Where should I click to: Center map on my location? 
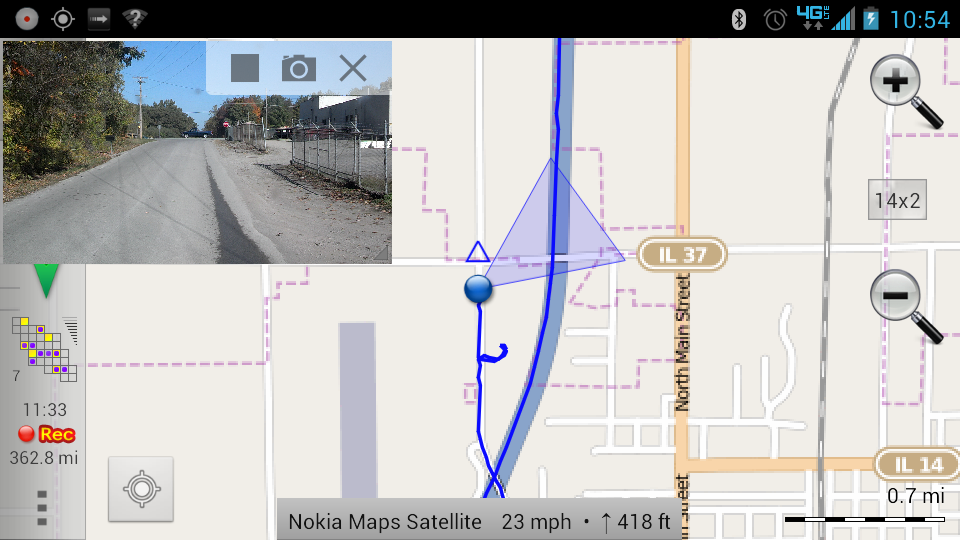pos(141,489)
